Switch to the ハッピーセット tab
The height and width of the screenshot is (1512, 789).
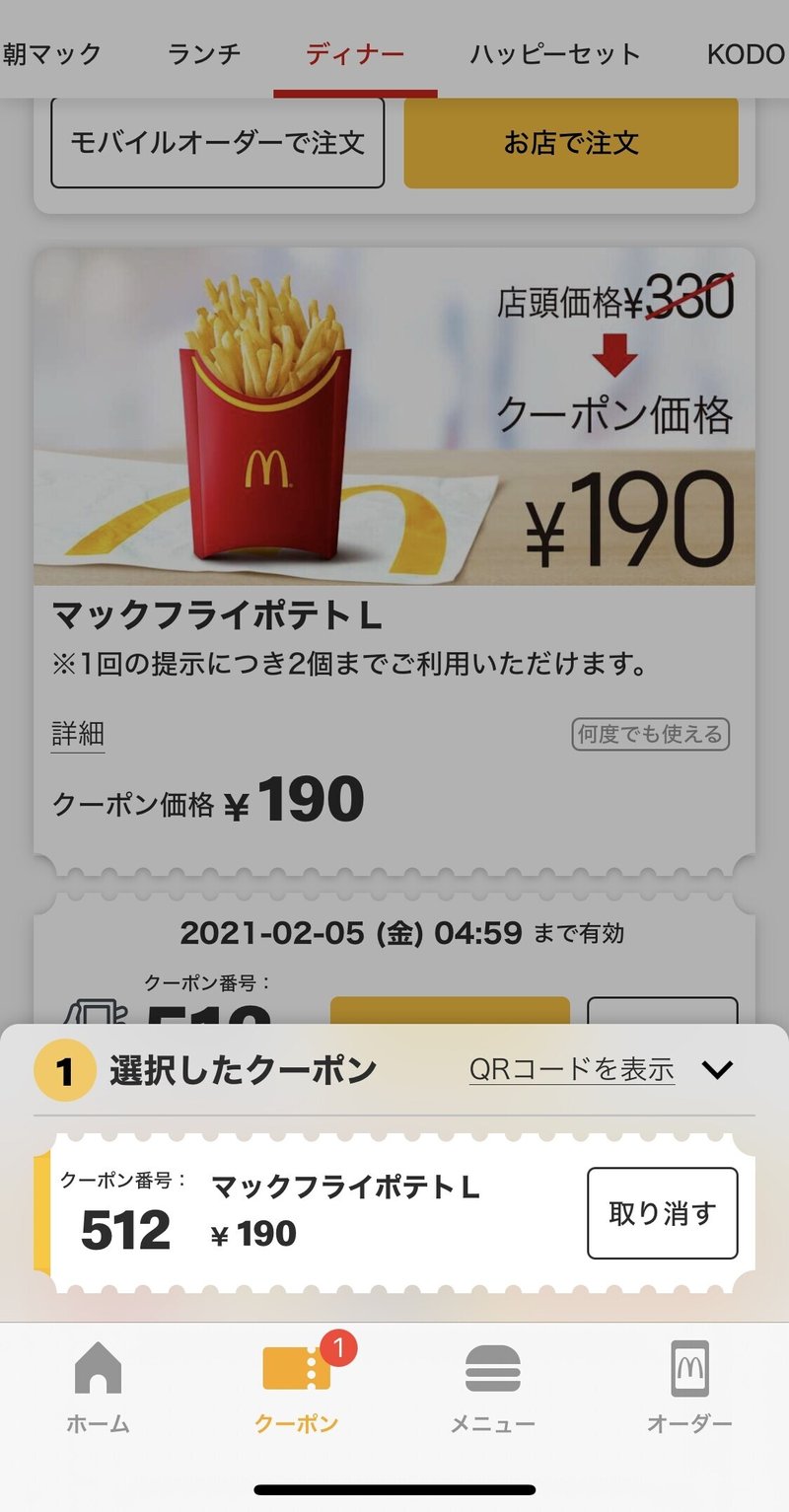(x=555, y=55)
